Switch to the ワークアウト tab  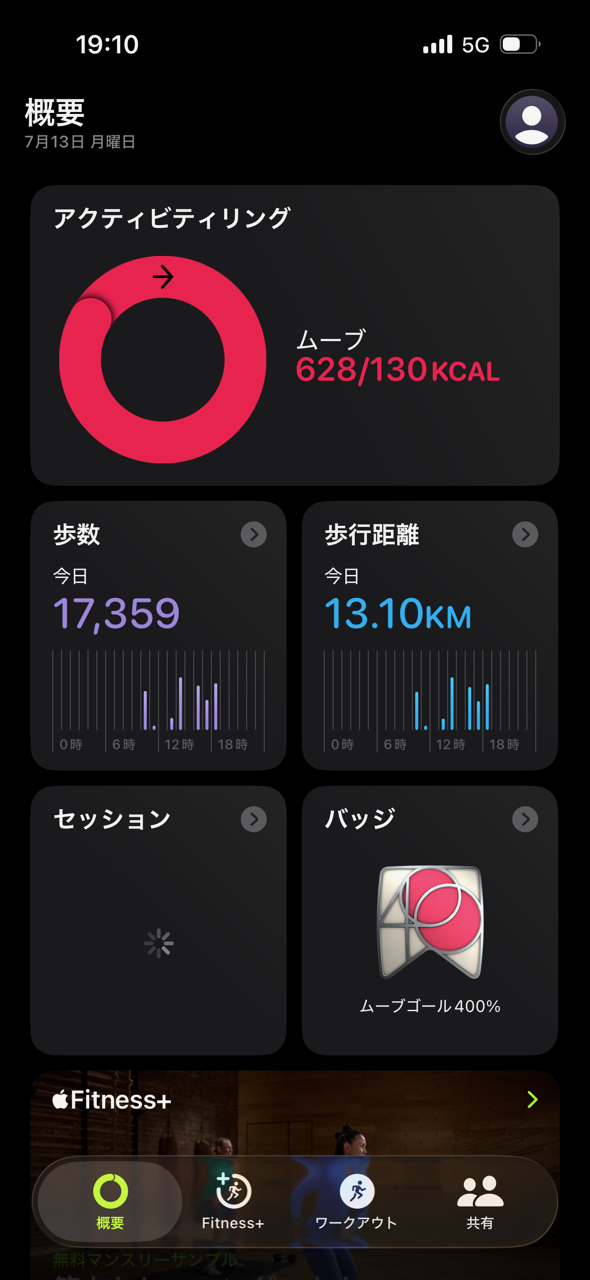click(356, 1202)
